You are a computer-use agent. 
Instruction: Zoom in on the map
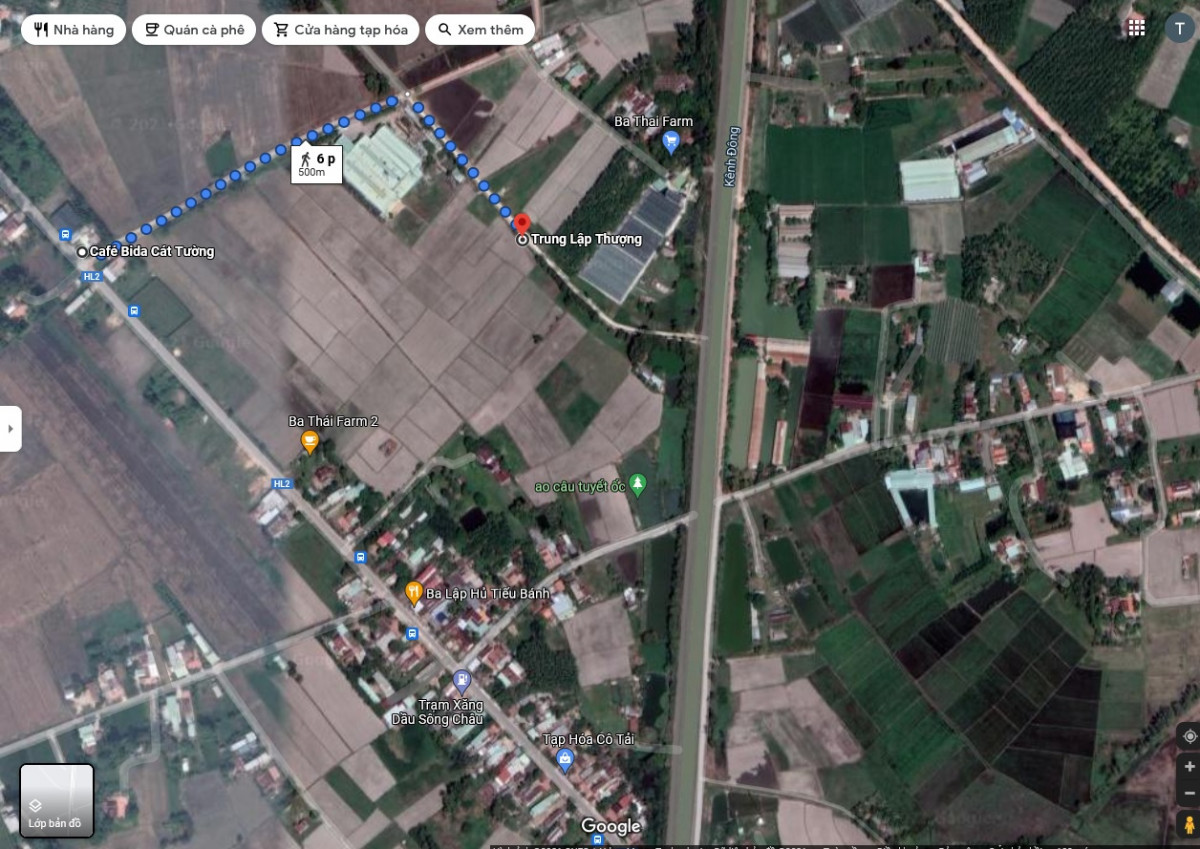point(1189,767)
